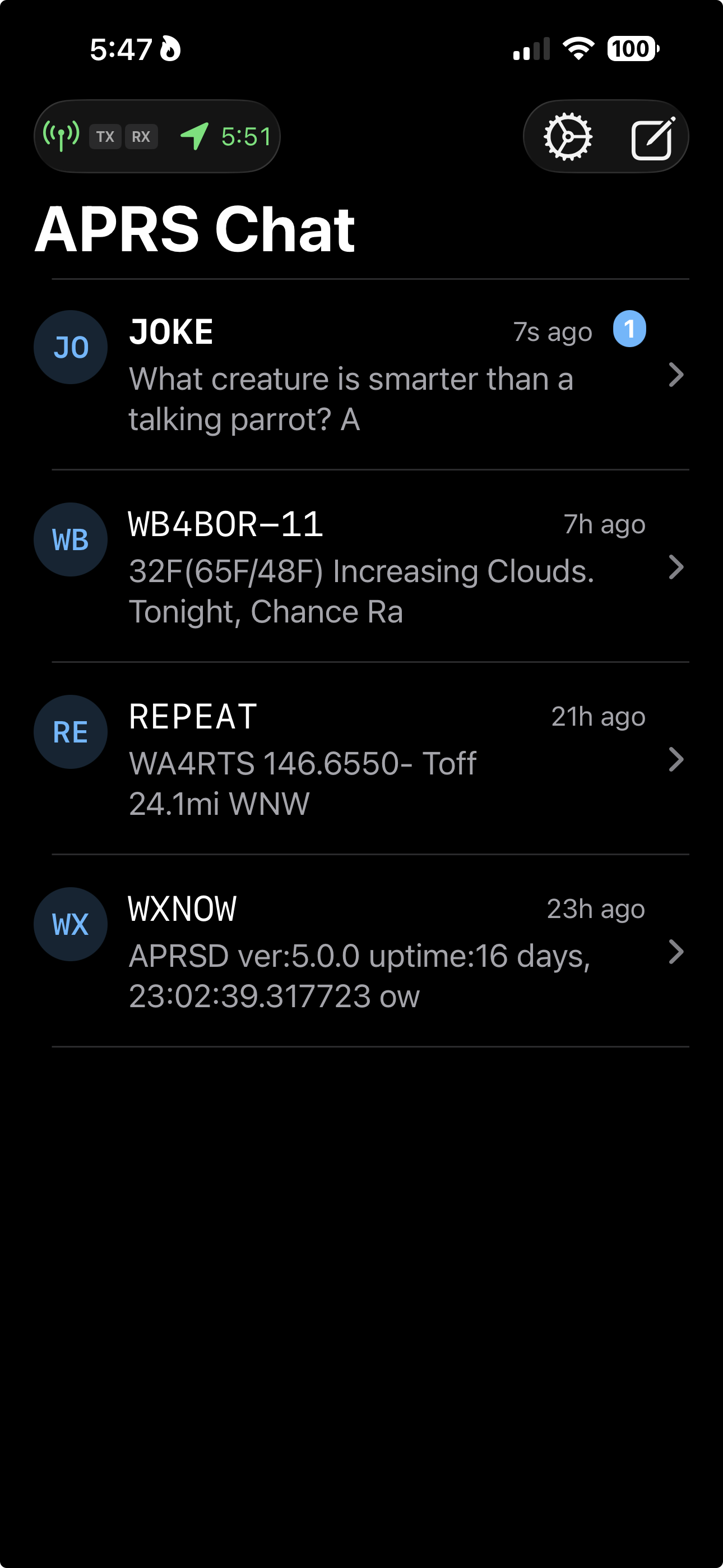Screen dimensions: 723x1568
Task: Select the JO avatar for JOKE
Action: click(x=71, y=346)
